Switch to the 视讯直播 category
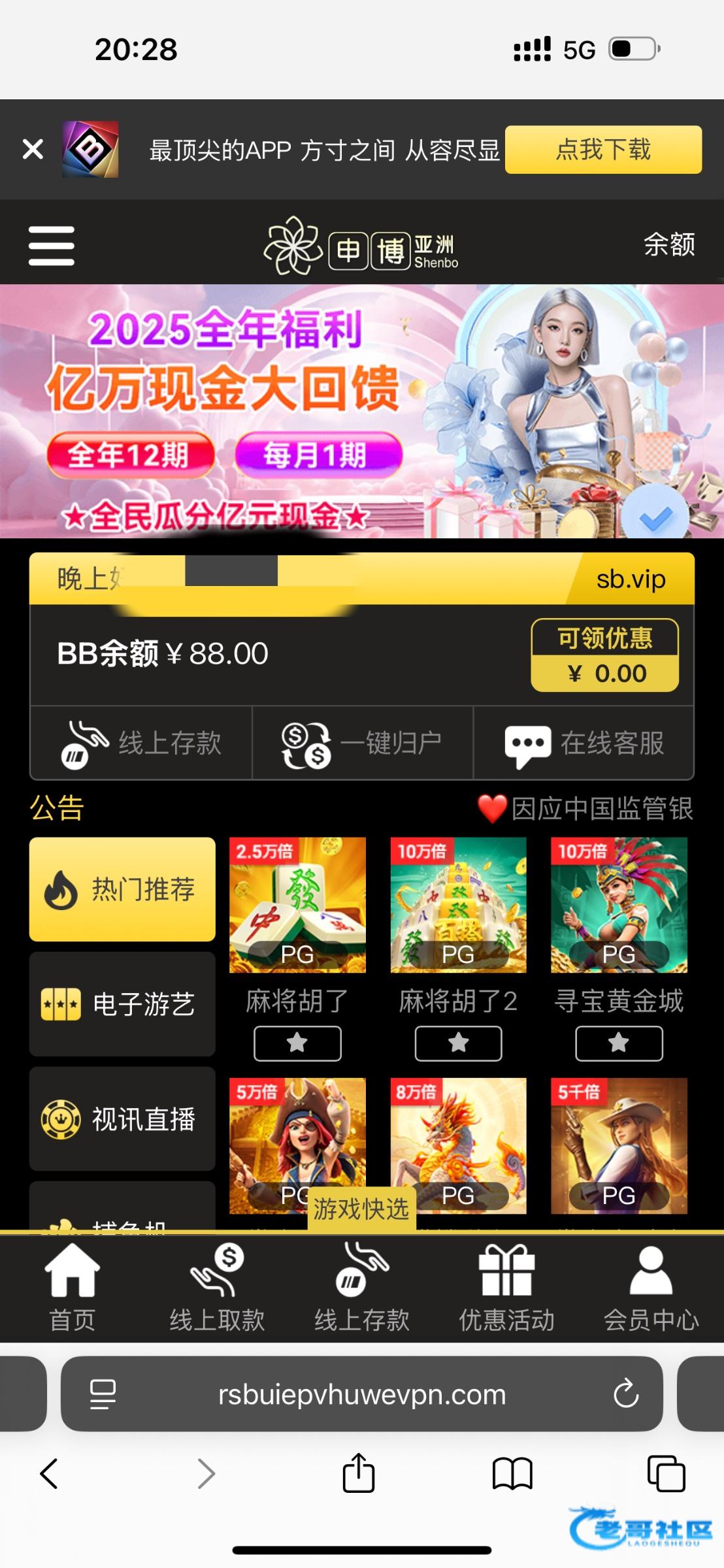Screen dimensions: 724x1568 (x=122, y=1119)
